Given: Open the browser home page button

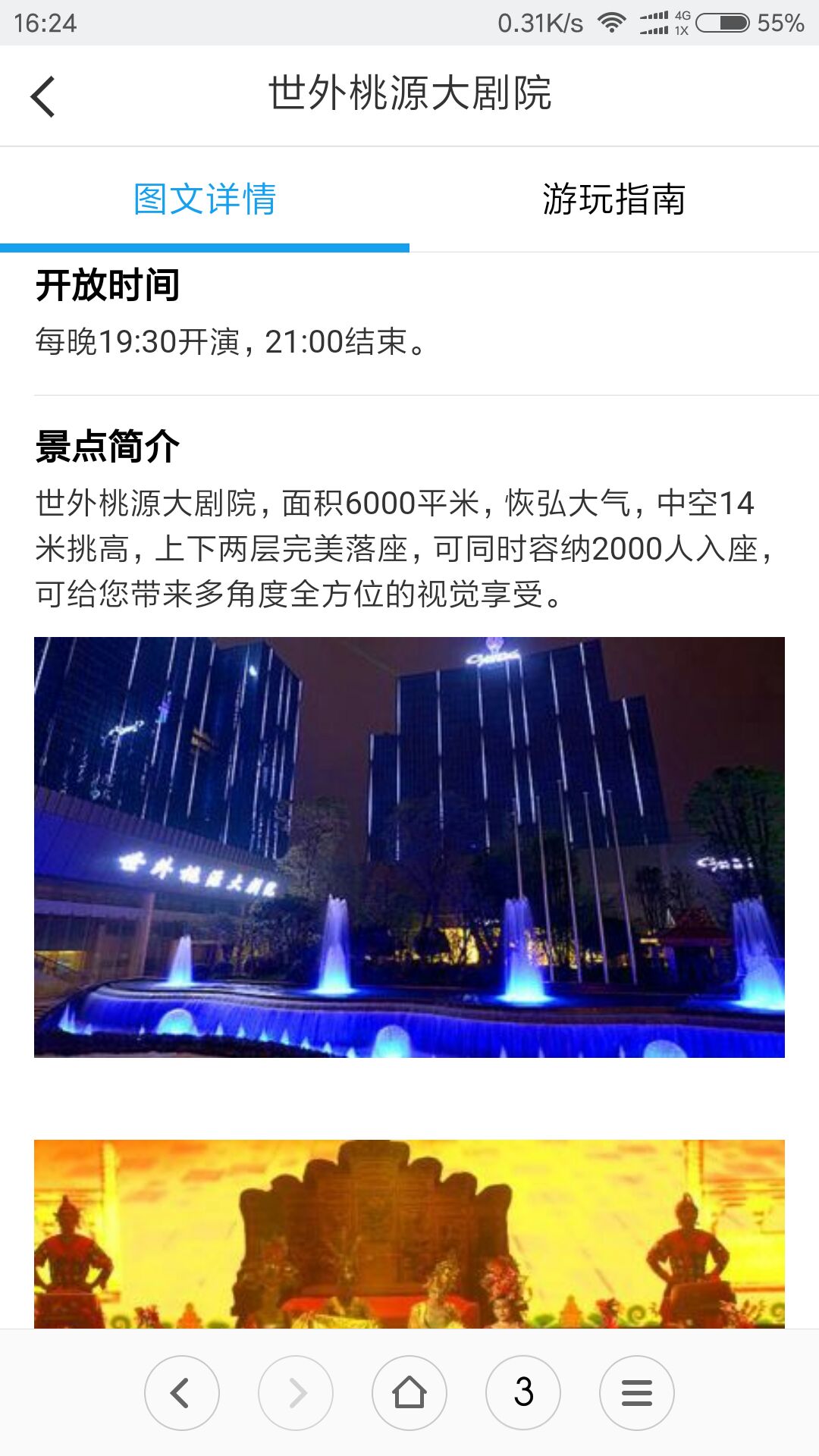Looking at the screenshot, I should tap(409, 1393).
